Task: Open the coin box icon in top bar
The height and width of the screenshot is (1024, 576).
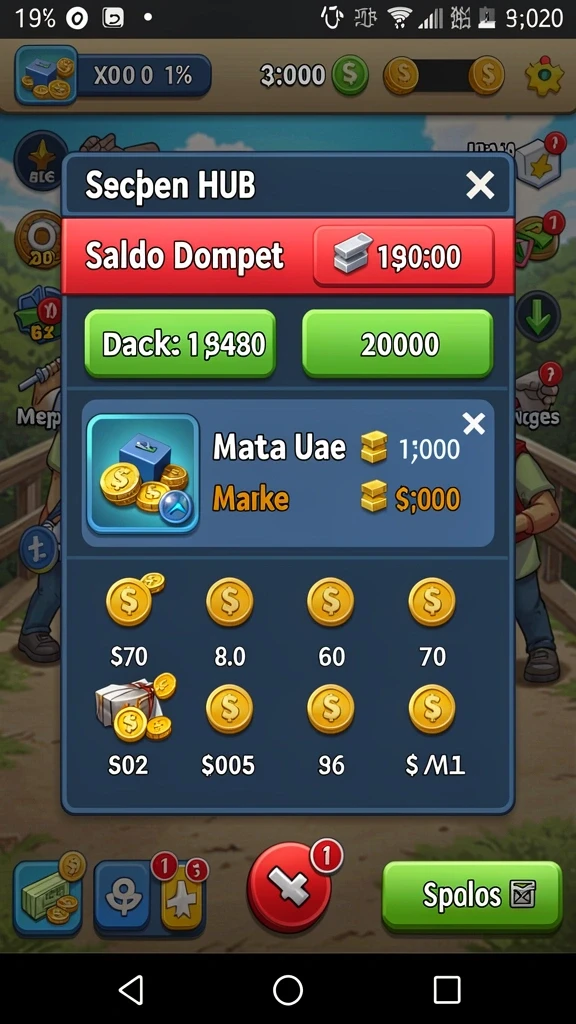Action: click(x=46, y=74)
